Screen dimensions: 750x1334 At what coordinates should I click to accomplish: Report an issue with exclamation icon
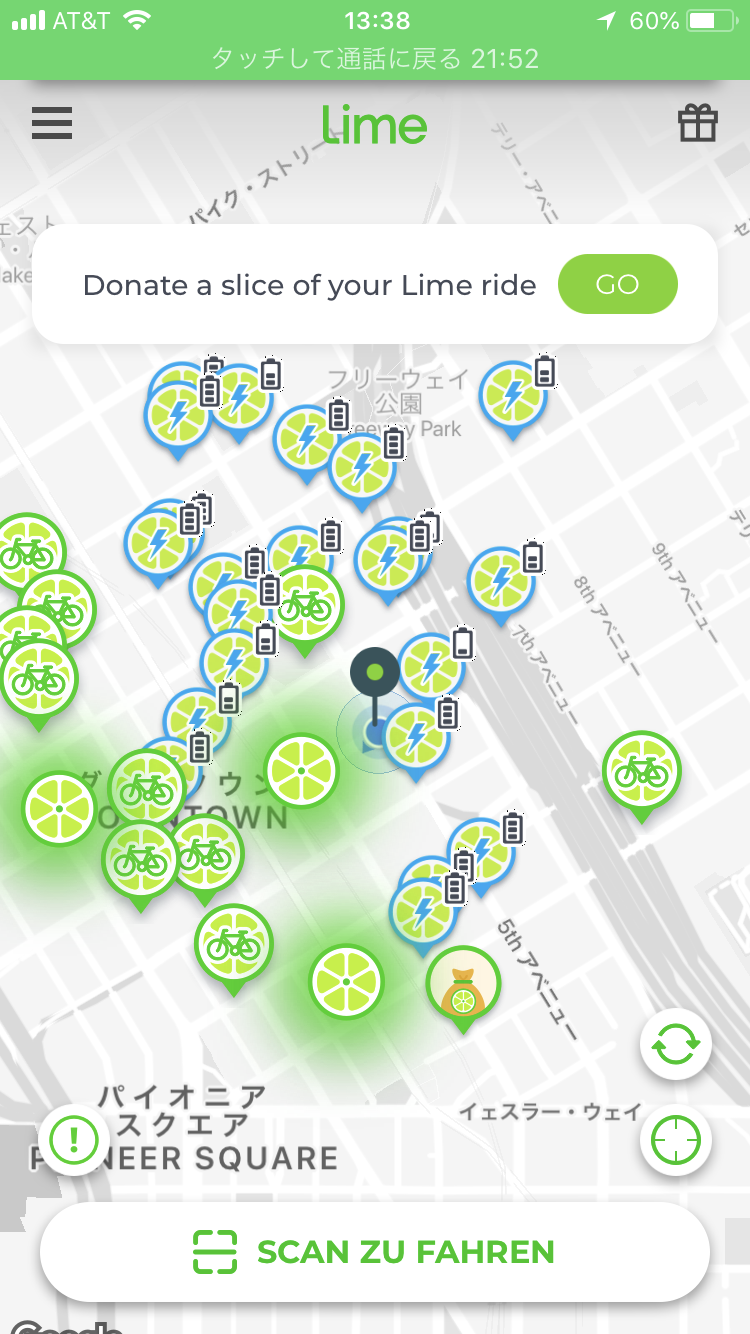click(x=75, y=1139)
